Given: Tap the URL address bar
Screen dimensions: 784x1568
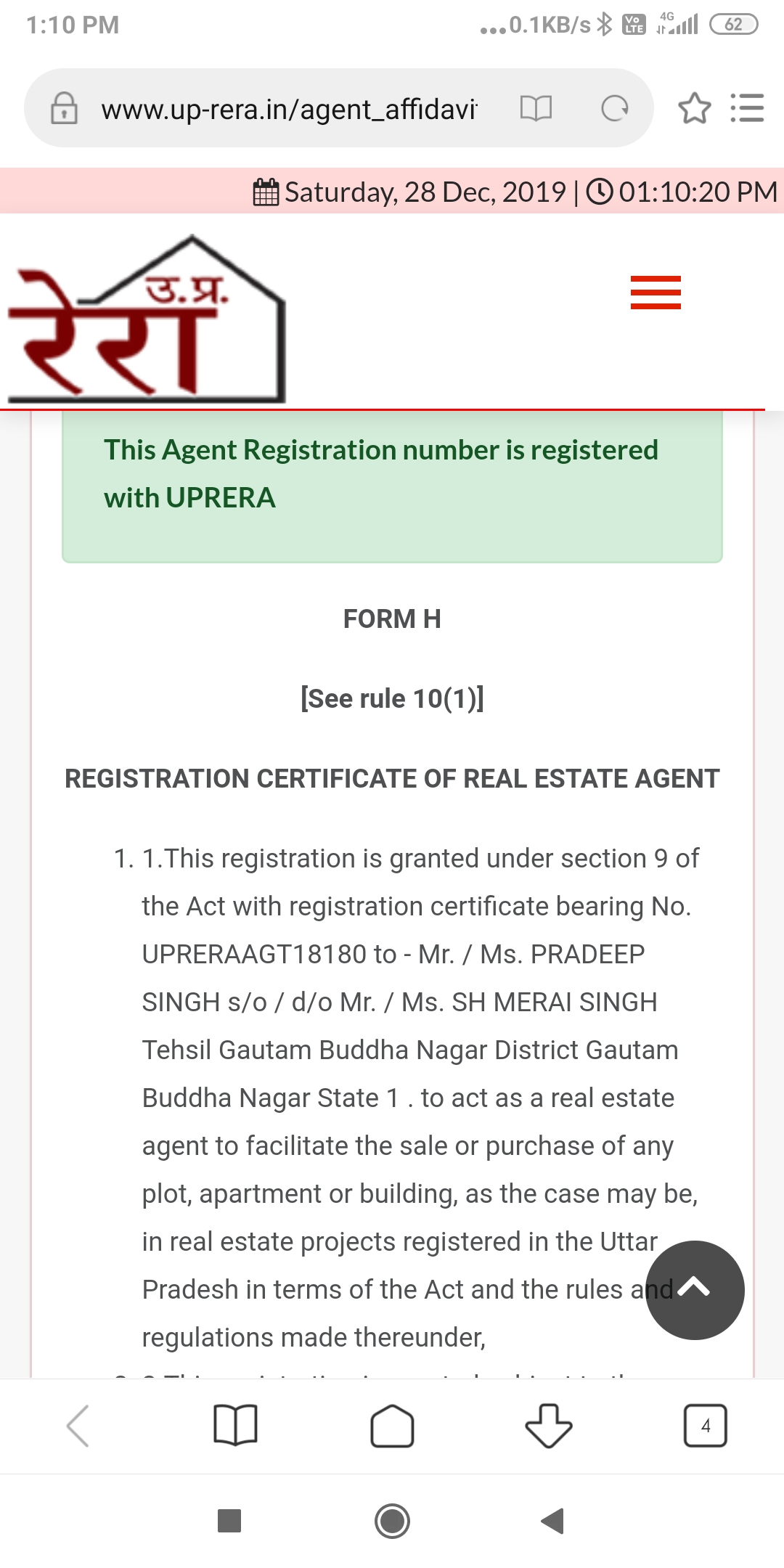Looking at the screenshot, I should click(289, 109).
